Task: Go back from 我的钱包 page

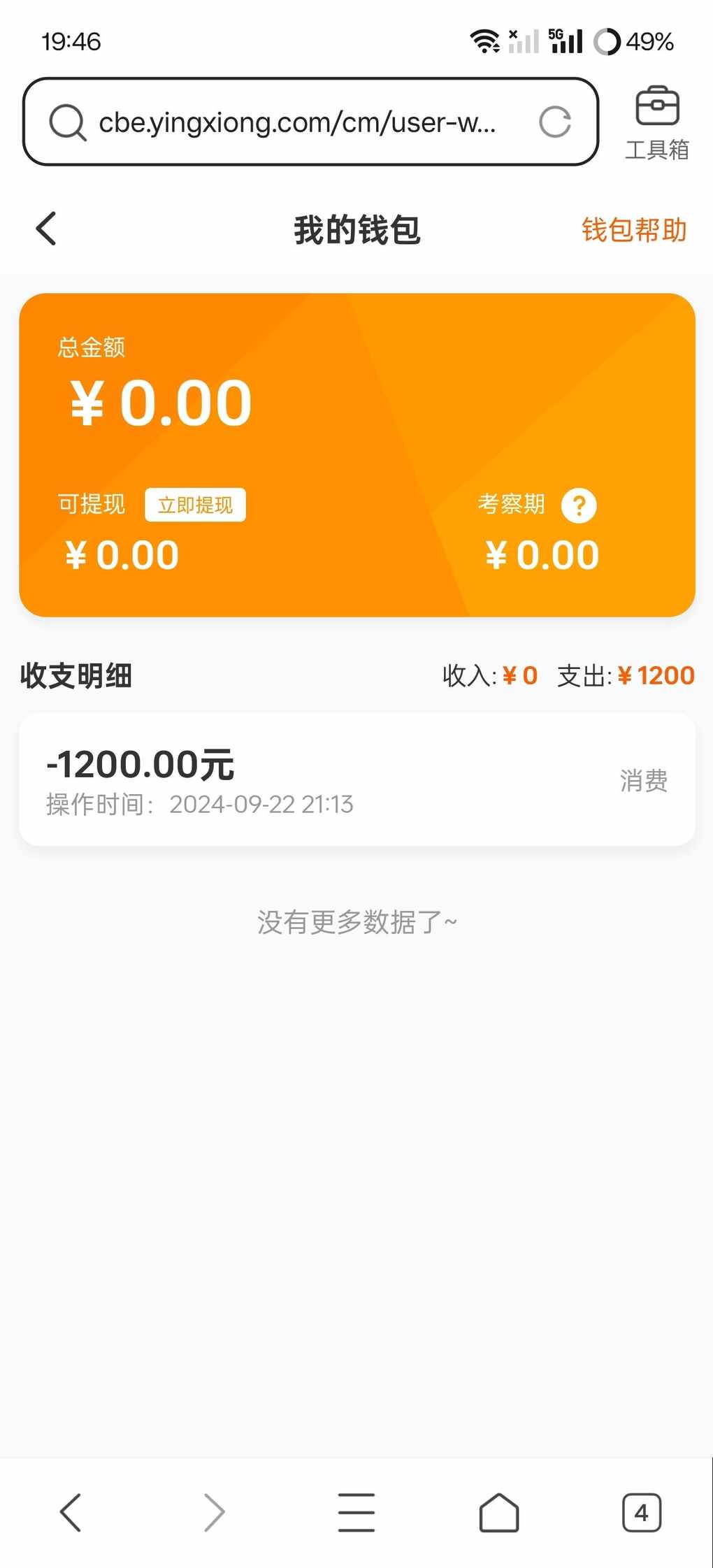Action: 46,229
